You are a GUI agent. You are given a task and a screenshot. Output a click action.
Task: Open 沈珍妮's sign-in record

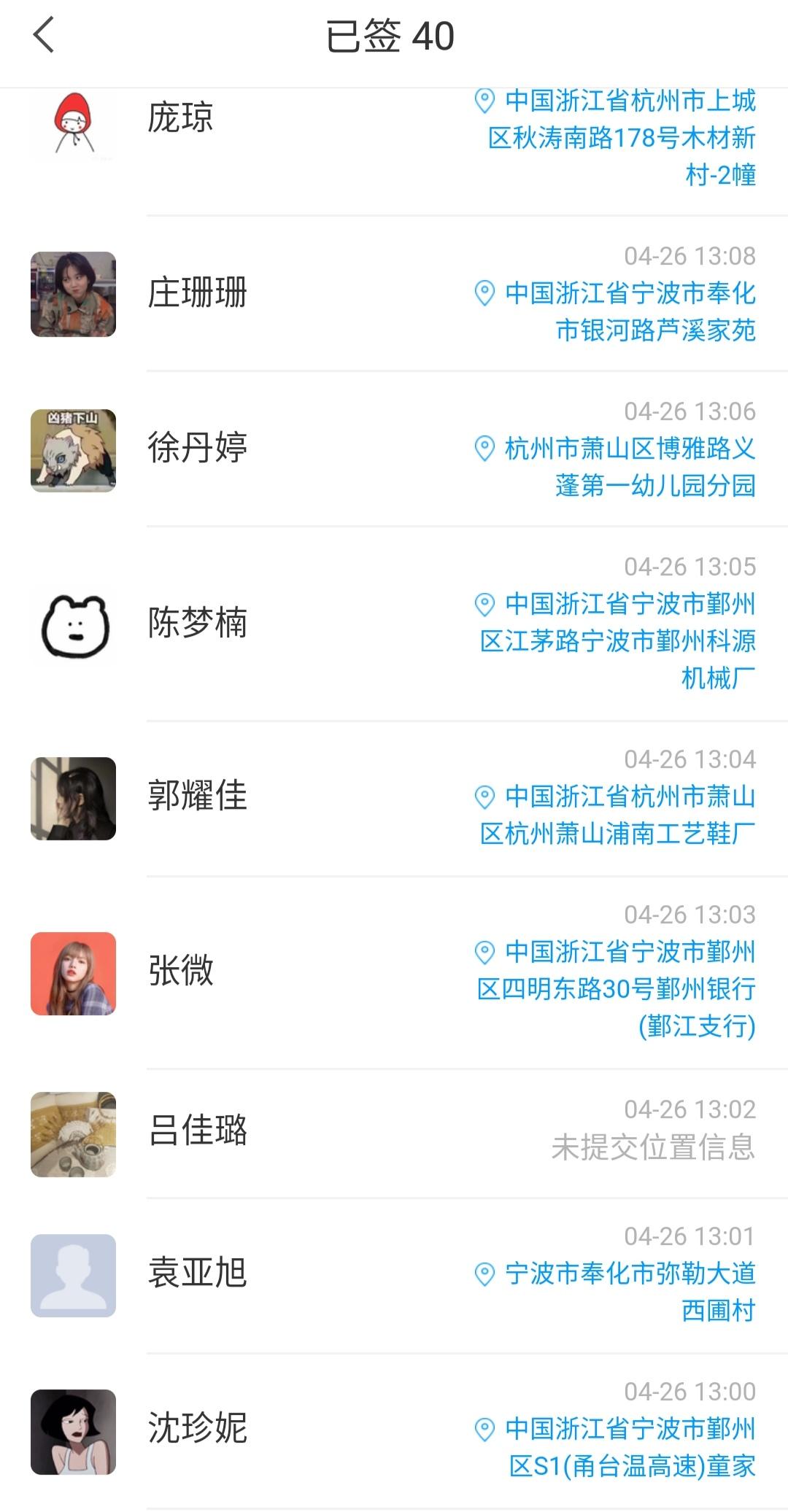[x=197, y=1428]
